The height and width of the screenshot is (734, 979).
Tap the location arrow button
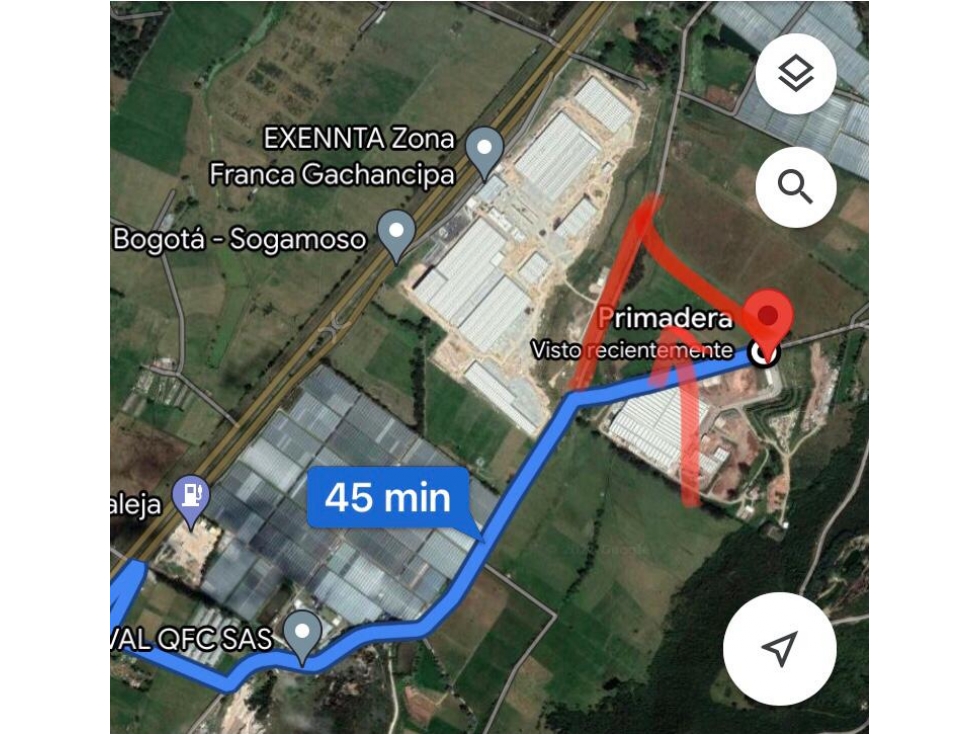[779, 648]
